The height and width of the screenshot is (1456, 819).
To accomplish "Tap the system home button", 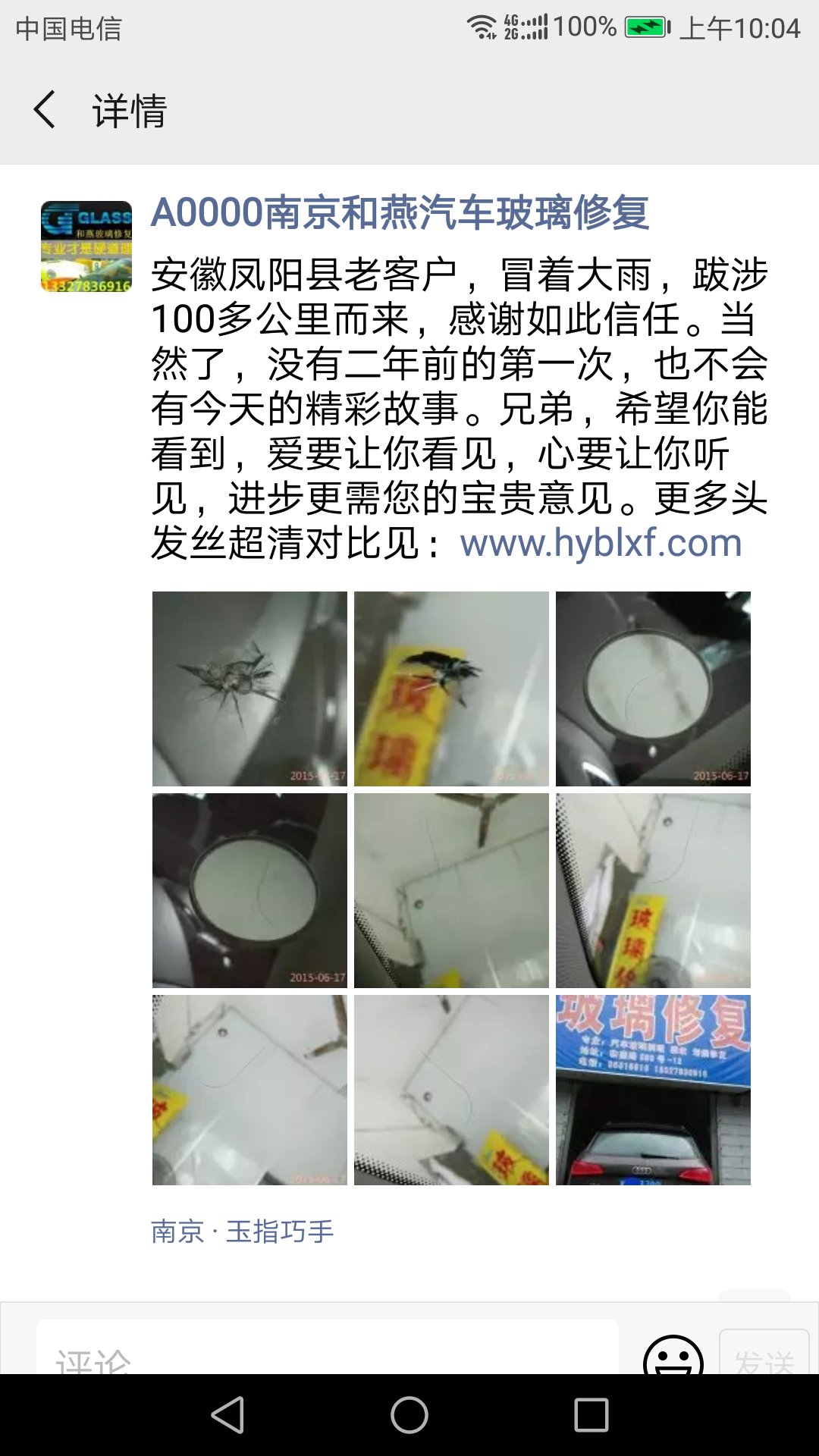I will coord(409,1415).
